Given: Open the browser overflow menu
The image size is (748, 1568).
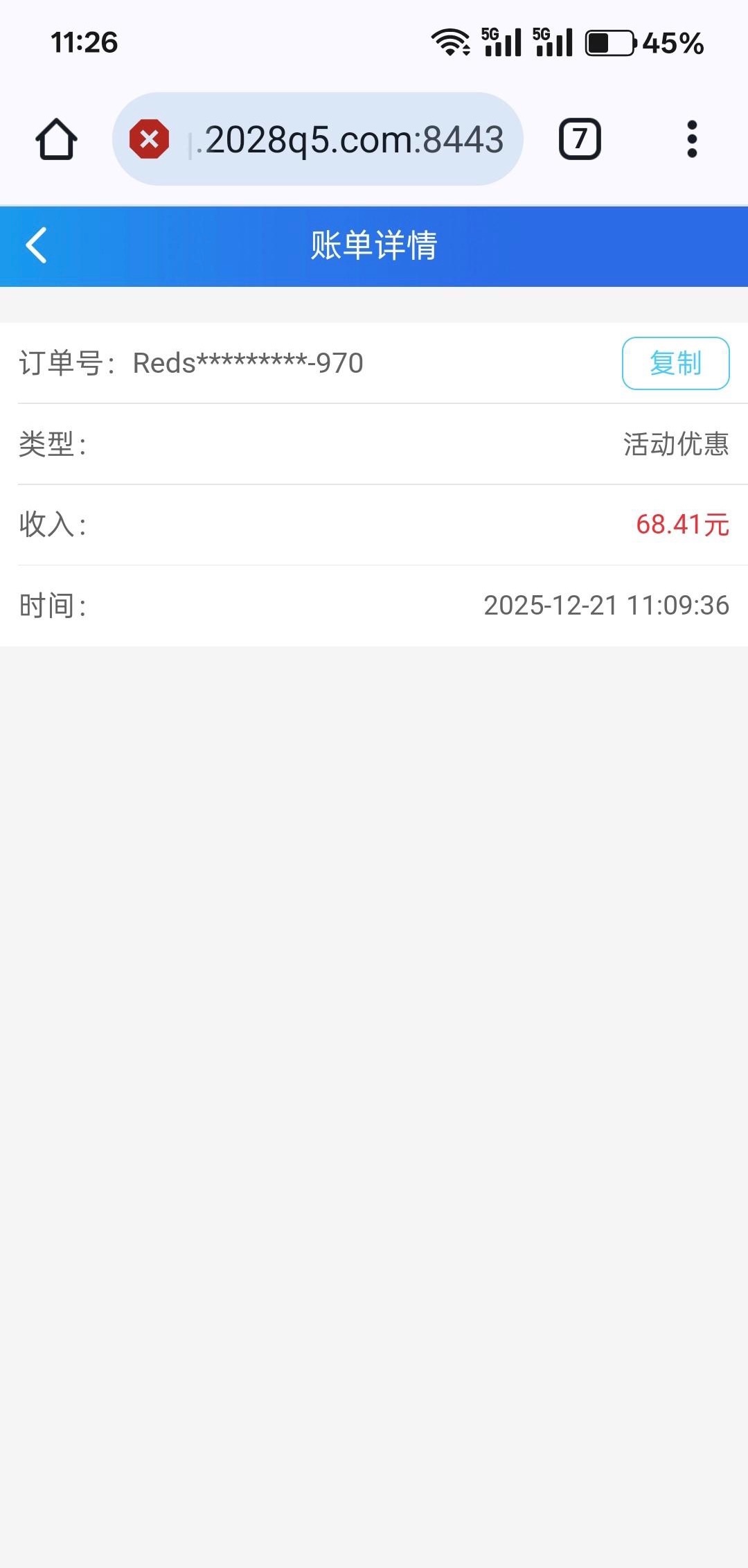Looking at the screenshot, I should pos(691,139).
